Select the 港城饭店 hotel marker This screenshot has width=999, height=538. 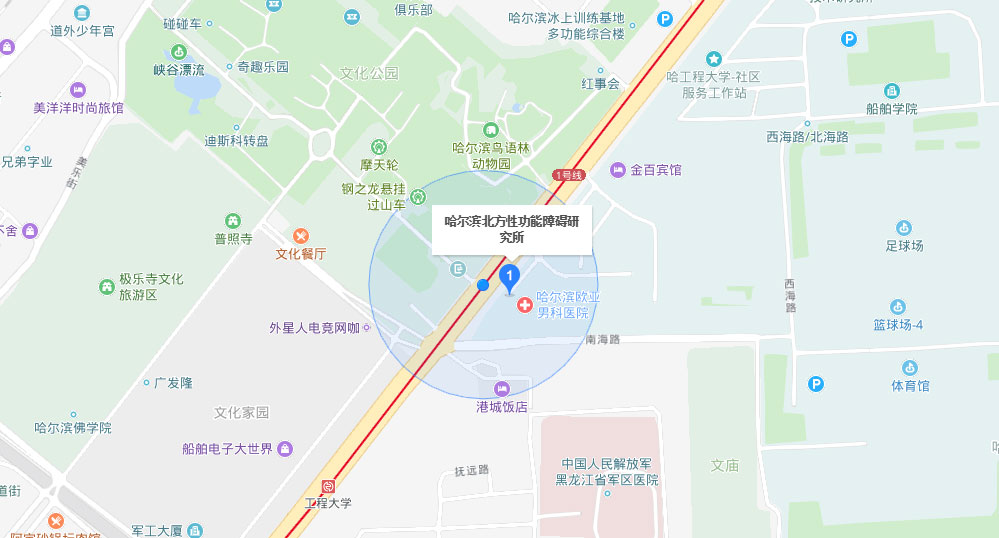coord(502,389)
